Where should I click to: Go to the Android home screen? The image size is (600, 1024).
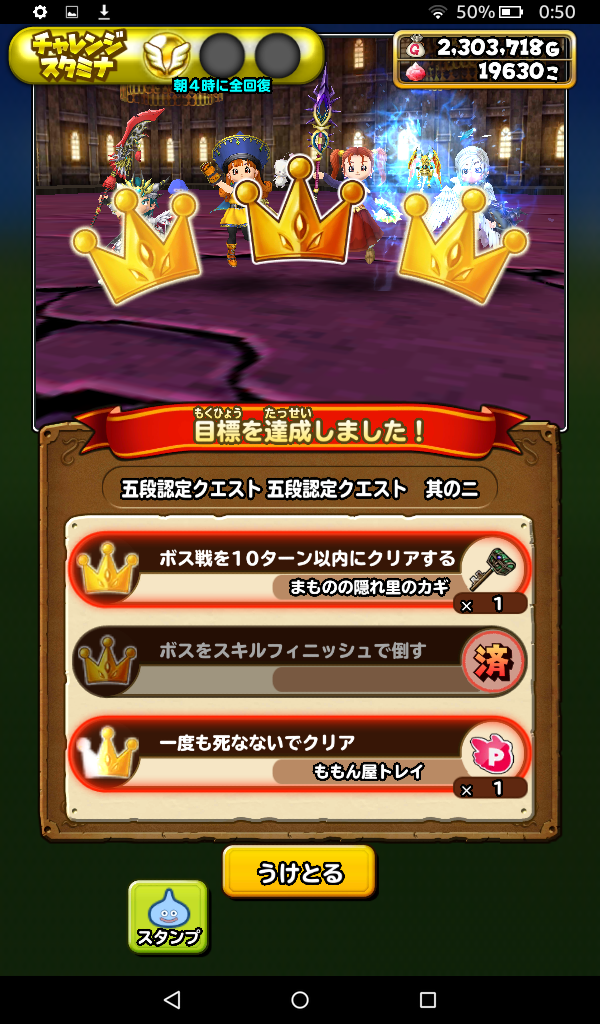point(300,999)
